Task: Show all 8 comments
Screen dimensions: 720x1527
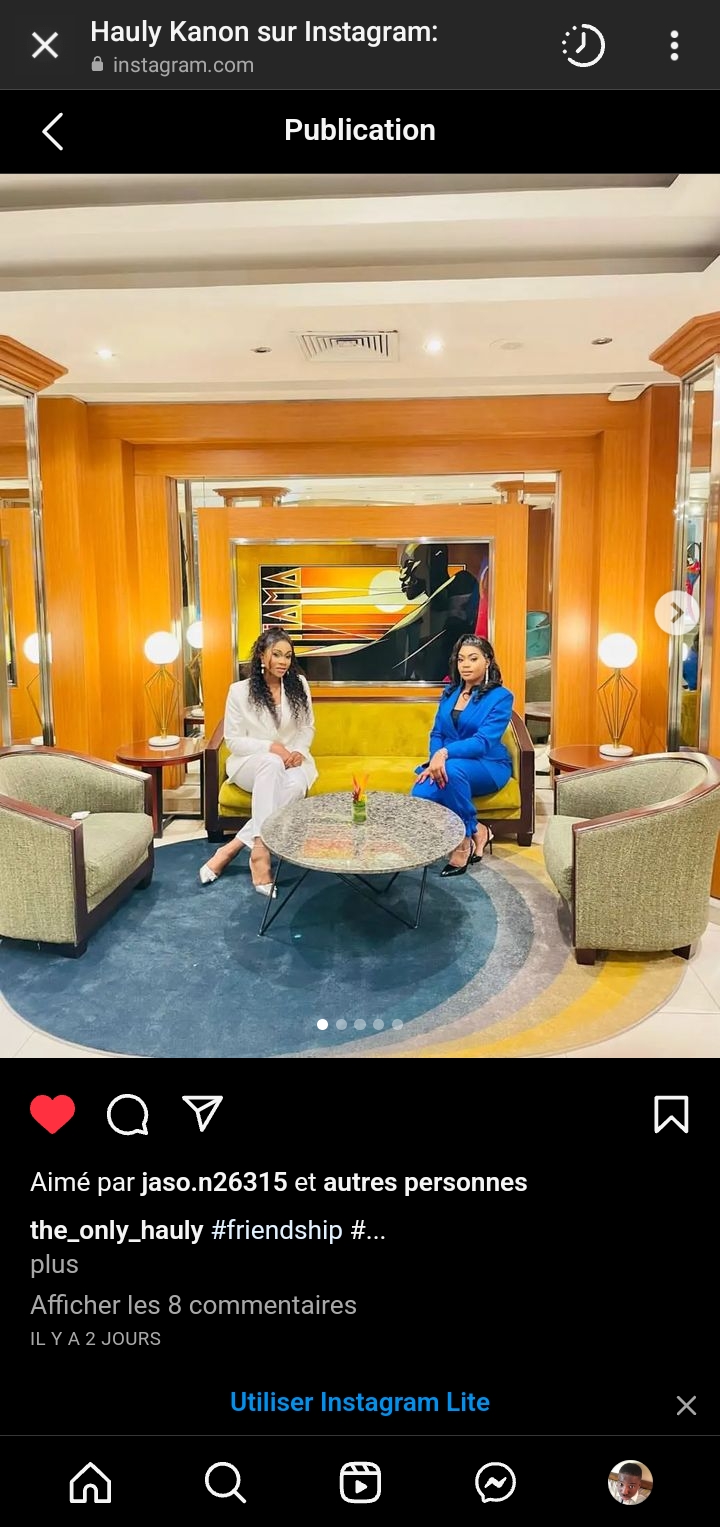Action: pyautogui.click(x=193, y=1305)
